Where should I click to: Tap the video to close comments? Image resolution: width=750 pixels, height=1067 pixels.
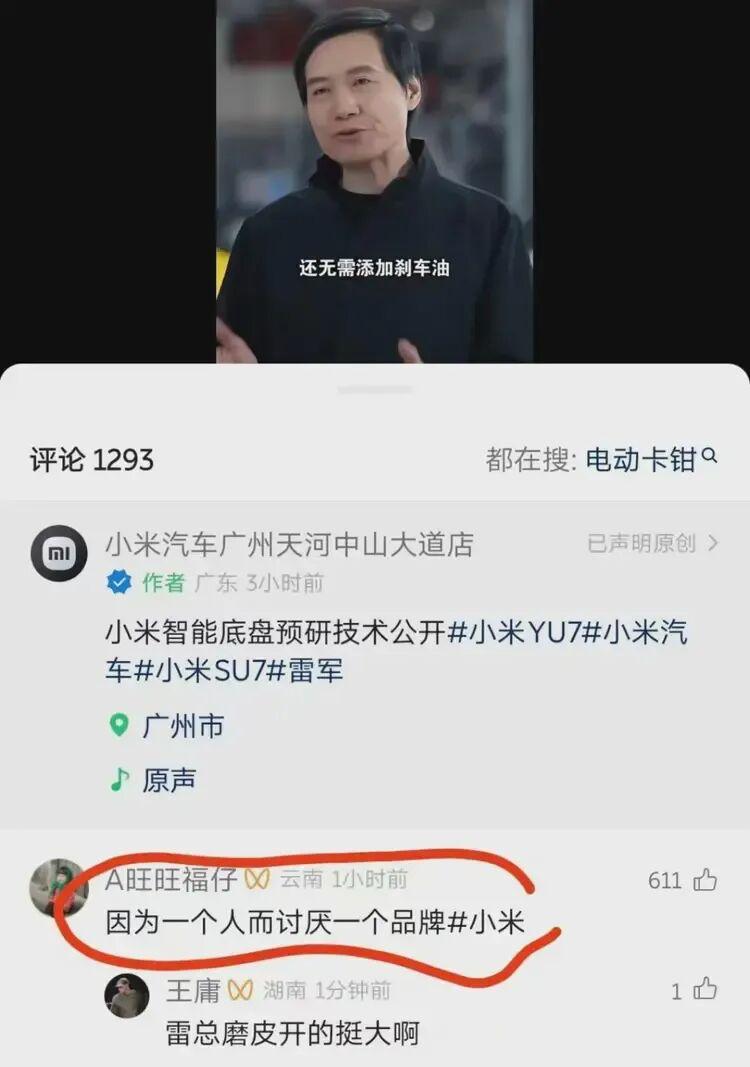tap(375, 180)
